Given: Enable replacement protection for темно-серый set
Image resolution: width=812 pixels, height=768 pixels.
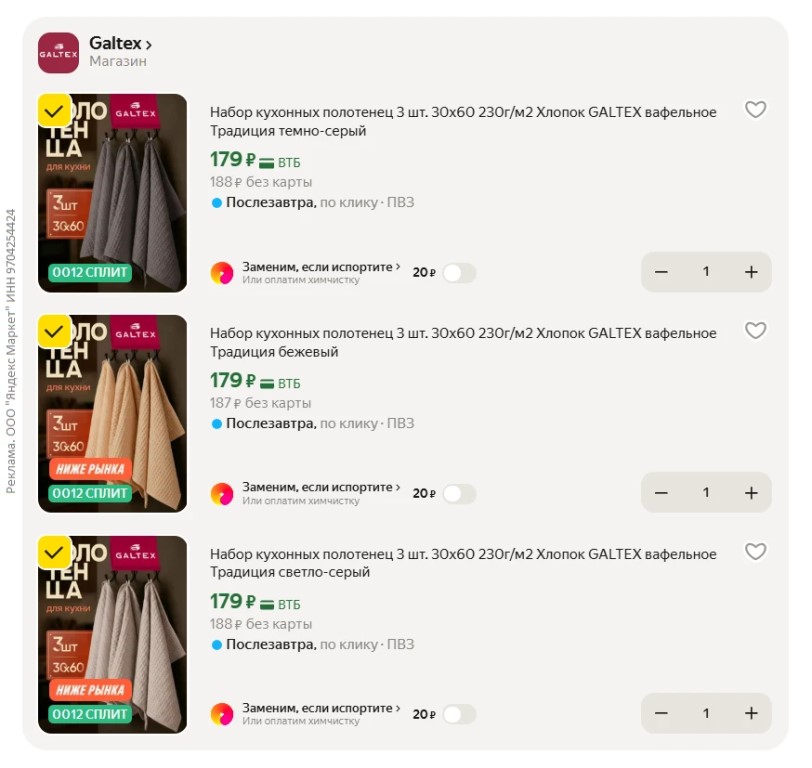Looking at the screenshot, I should (459, 272).
